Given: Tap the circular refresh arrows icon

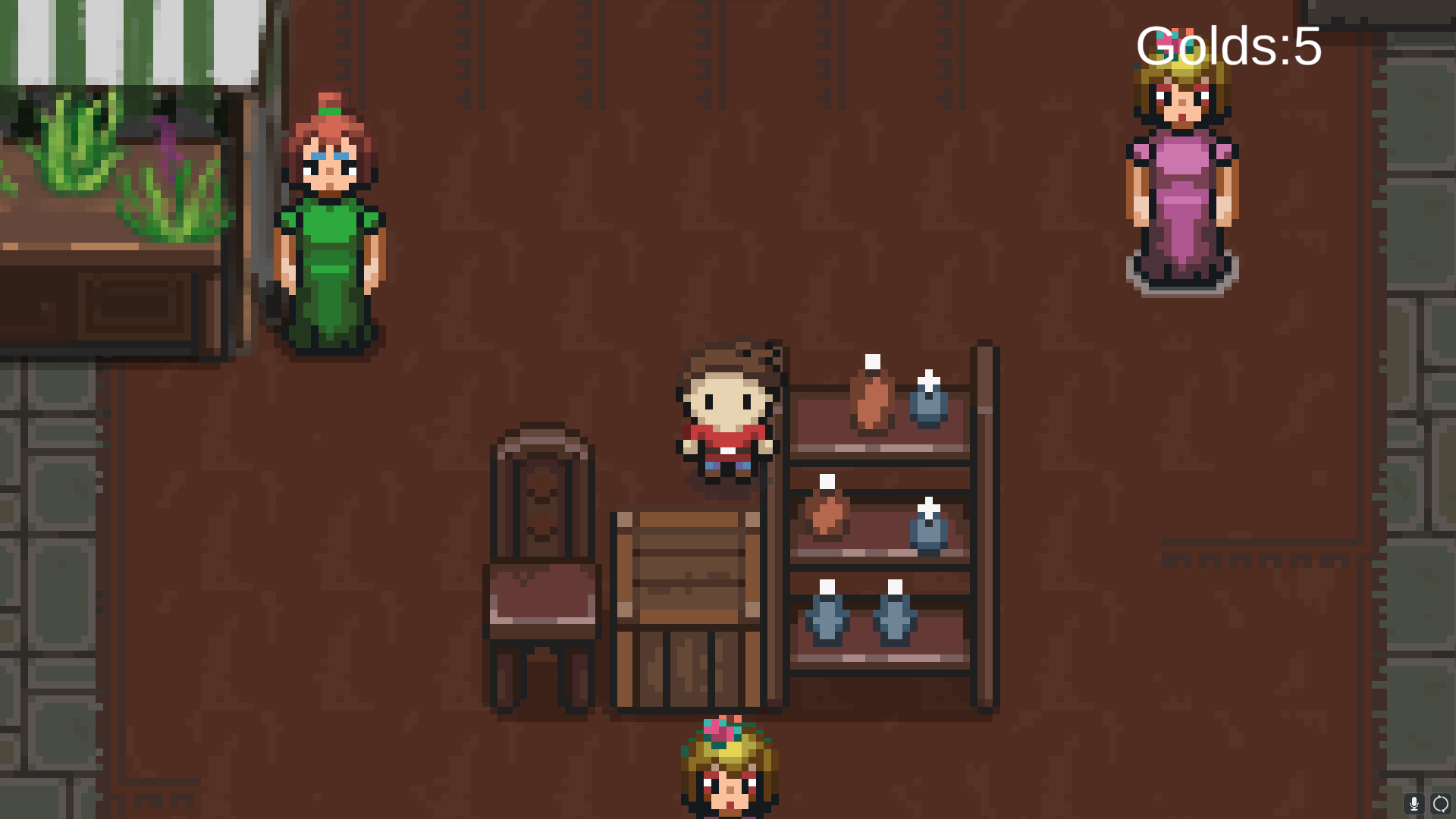Looking at the screenshot, I should [1440, 804].
